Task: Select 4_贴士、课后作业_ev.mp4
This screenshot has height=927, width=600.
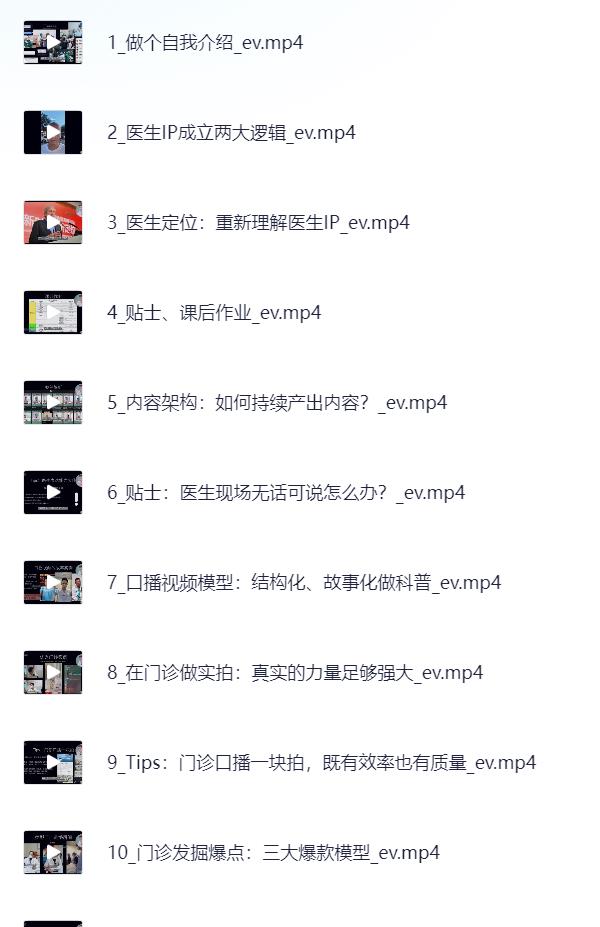Action: point(214,313)
